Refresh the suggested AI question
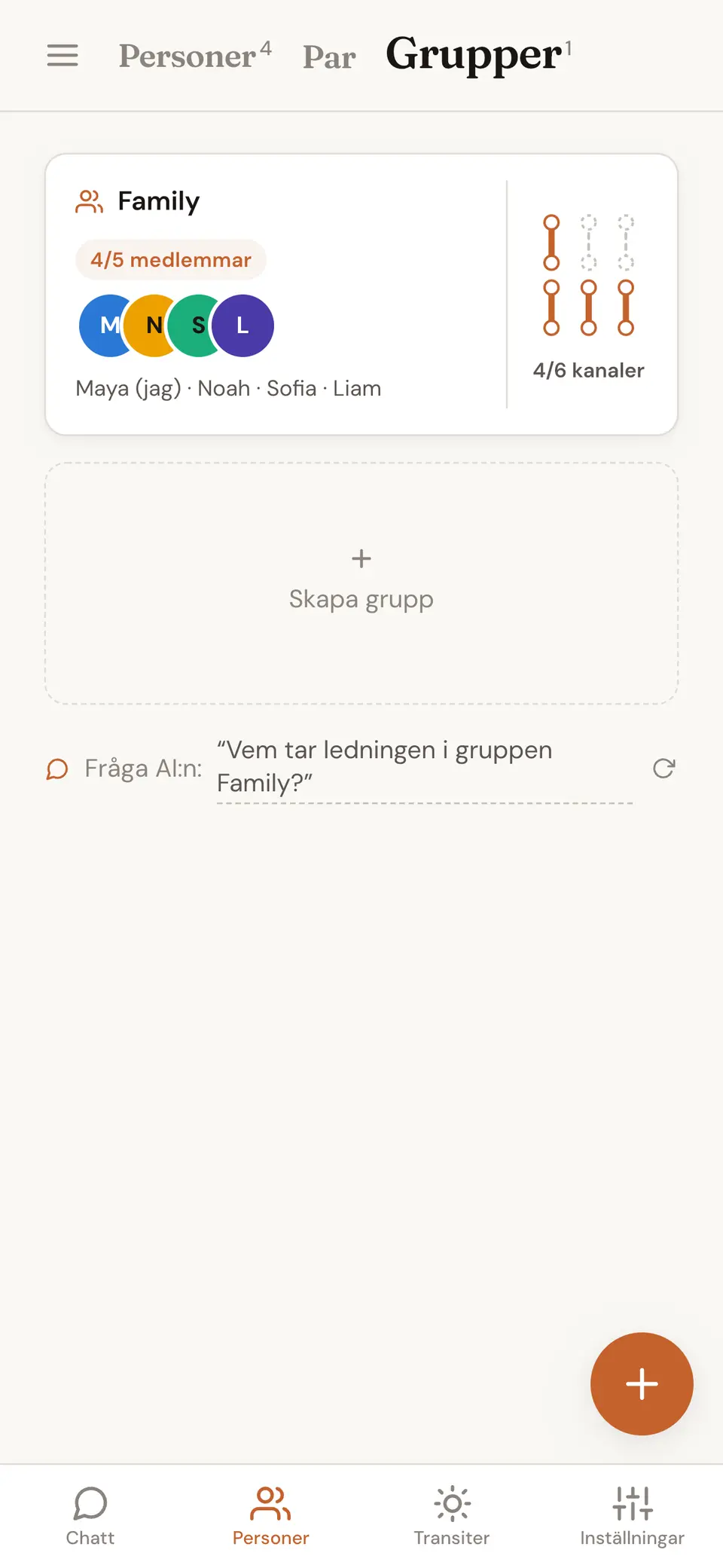This screenshot has height=1568, width=723. pos(664,768)
